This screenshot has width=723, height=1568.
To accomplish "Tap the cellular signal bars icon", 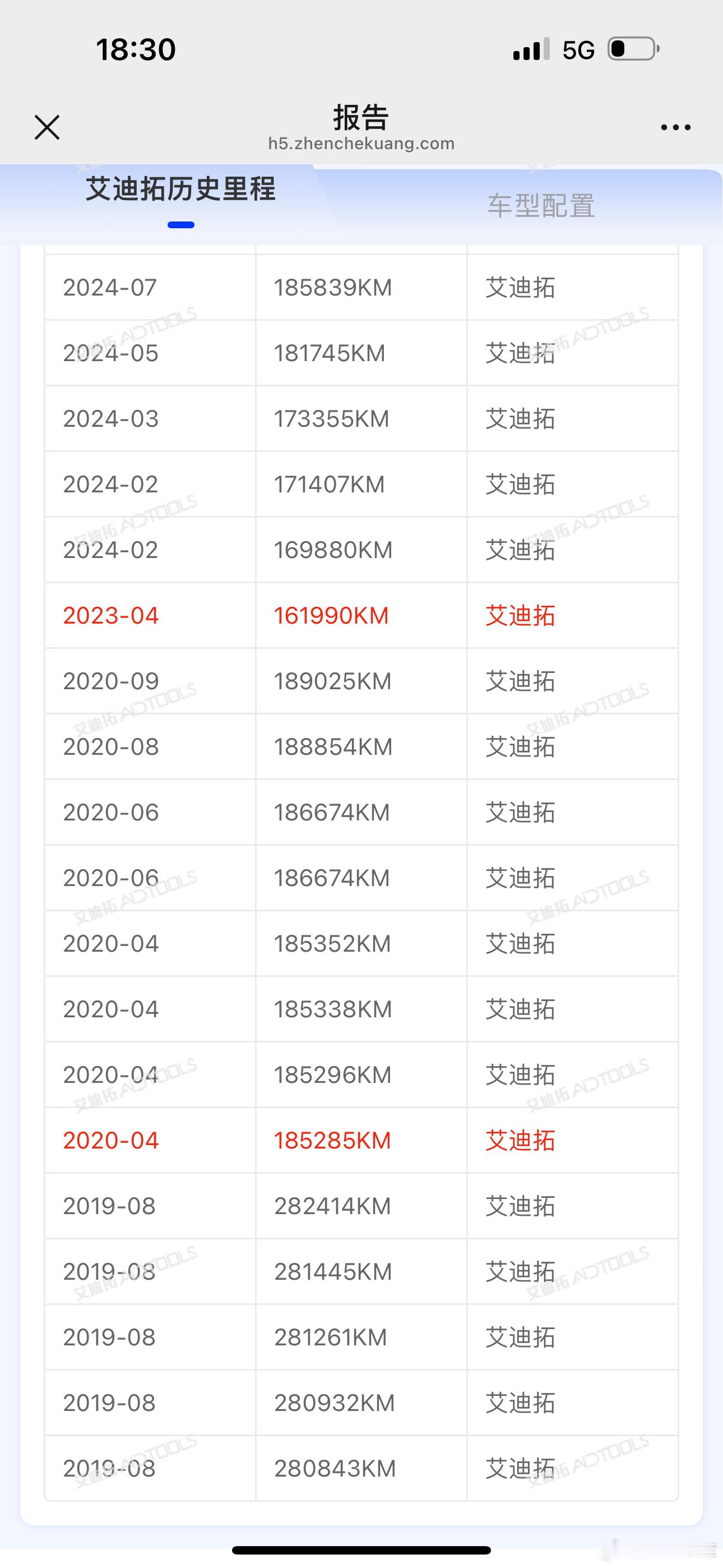I will (x=531, y=51).
